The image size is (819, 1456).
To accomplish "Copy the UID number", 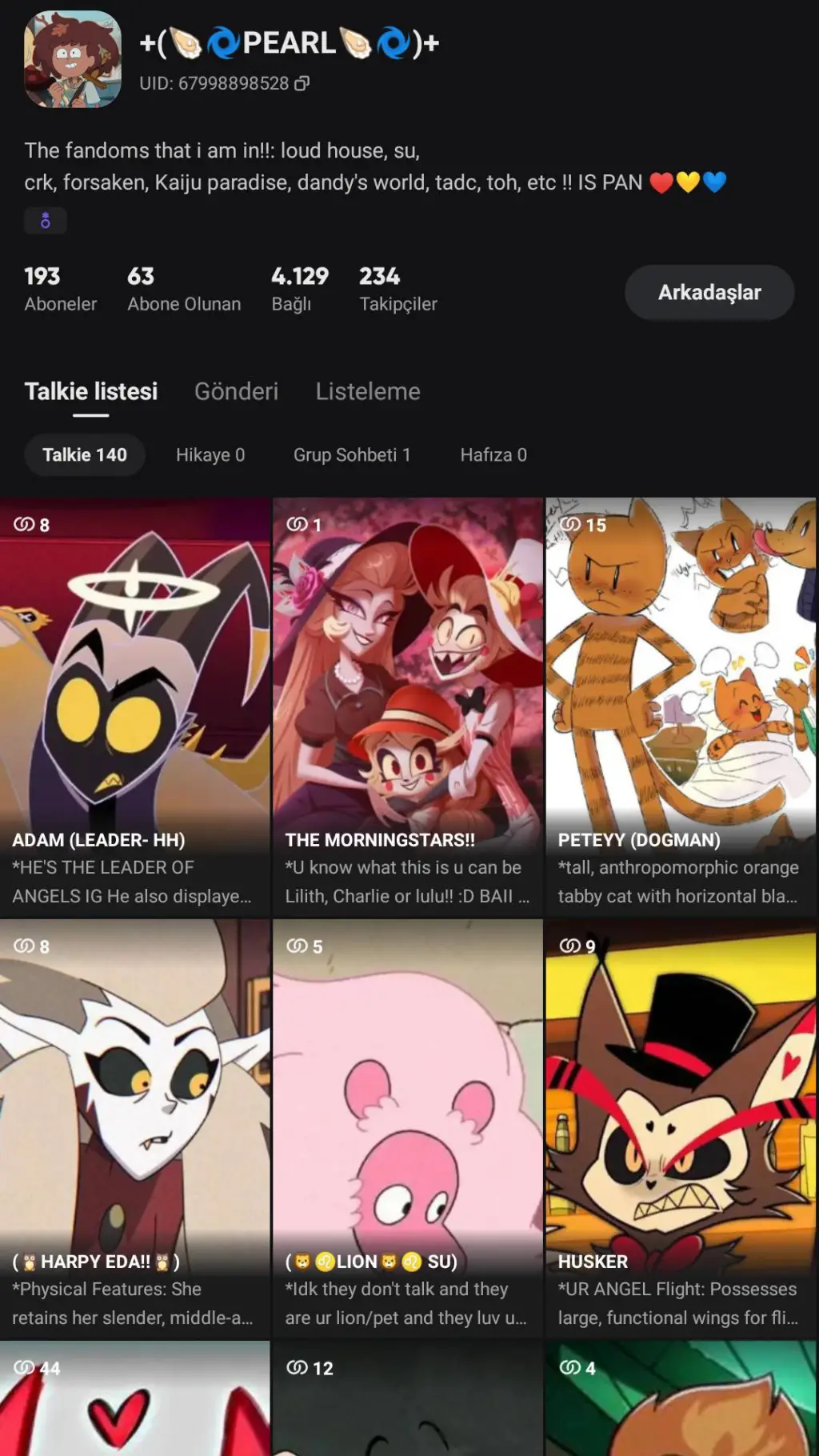I will click(302, 83).
